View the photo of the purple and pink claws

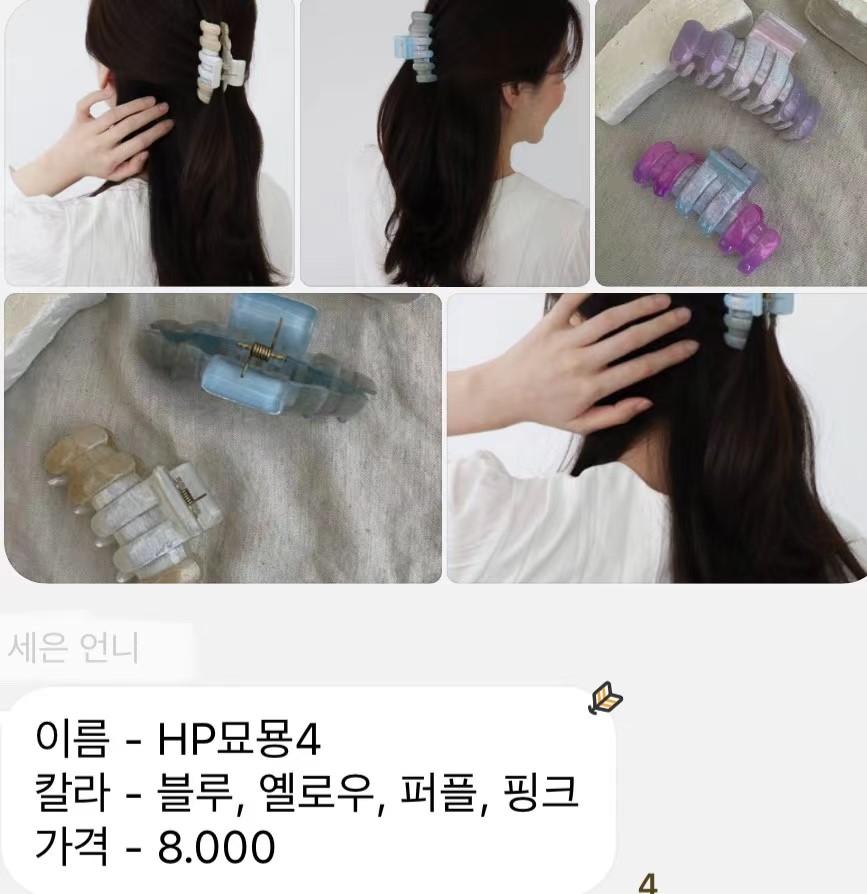click(730, 143)
